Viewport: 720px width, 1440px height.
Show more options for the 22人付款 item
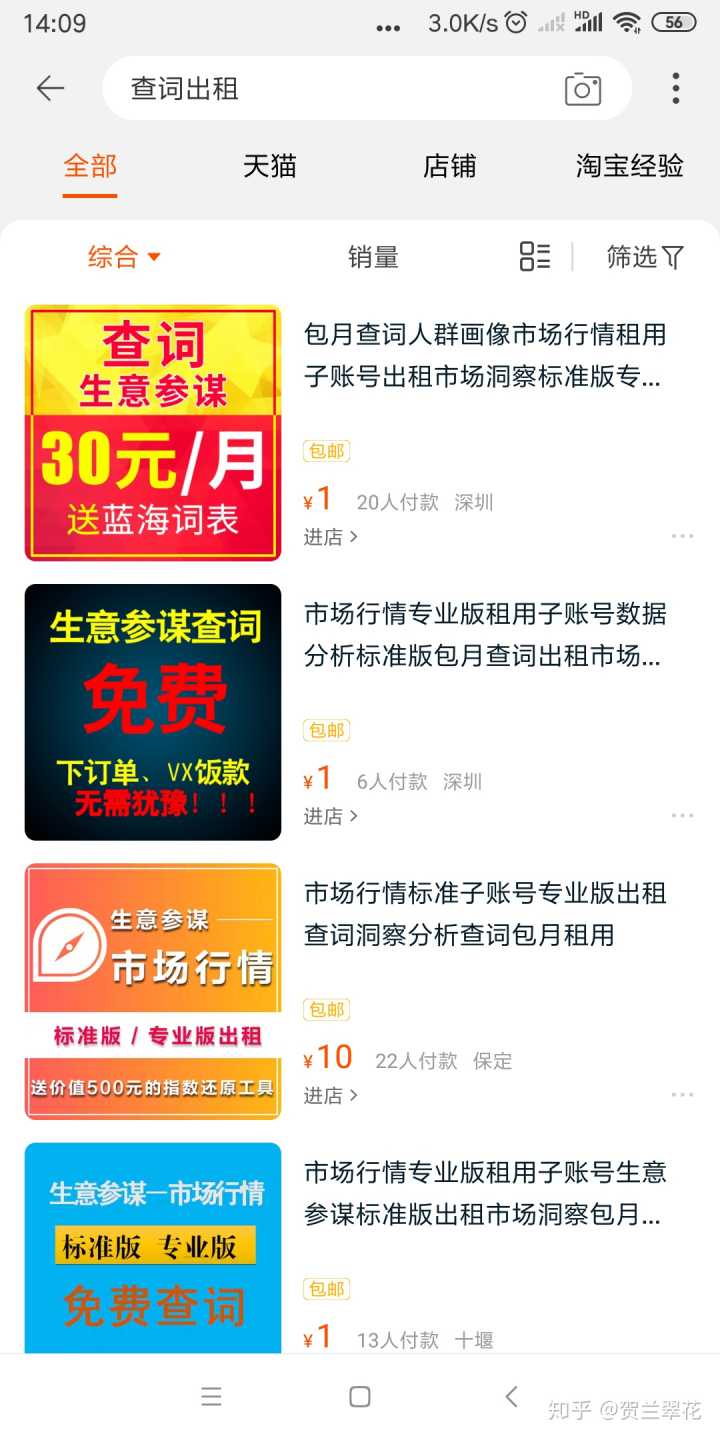pyautogui.click(x=682, y=1095)
